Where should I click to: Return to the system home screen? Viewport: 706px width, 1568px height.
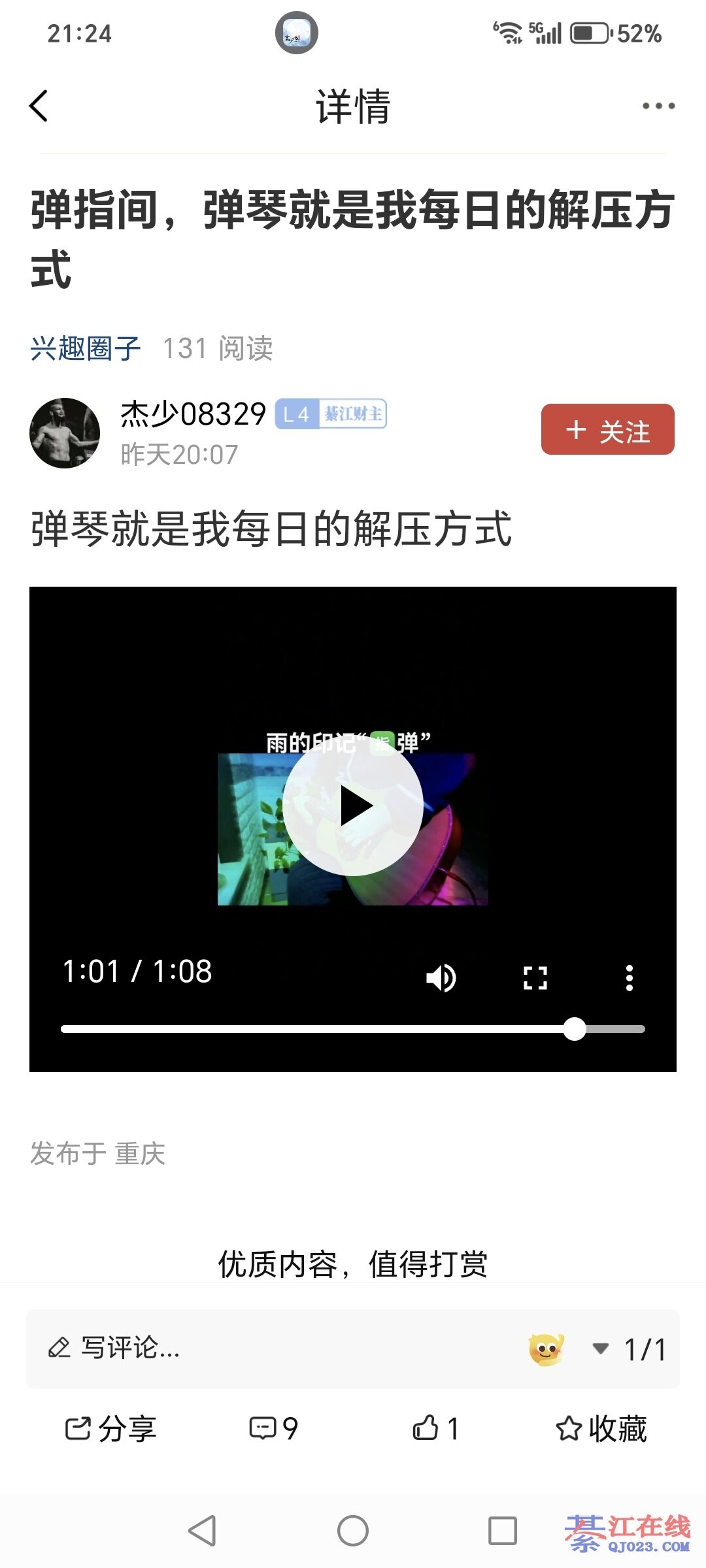353,1531
